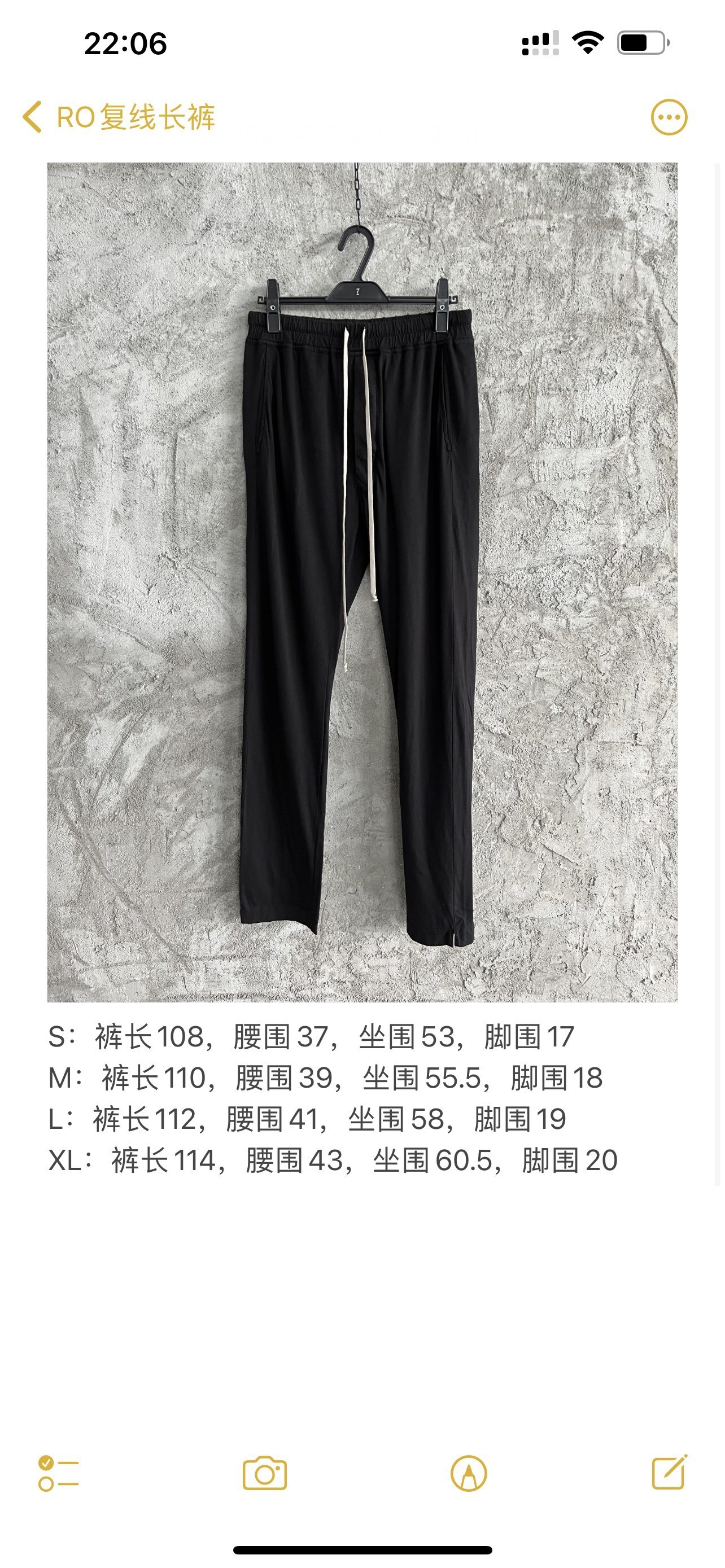This screenshot has height=1568, width=725.
Task: Tap blank note area below the size chart
Action: coord(362,1309)
